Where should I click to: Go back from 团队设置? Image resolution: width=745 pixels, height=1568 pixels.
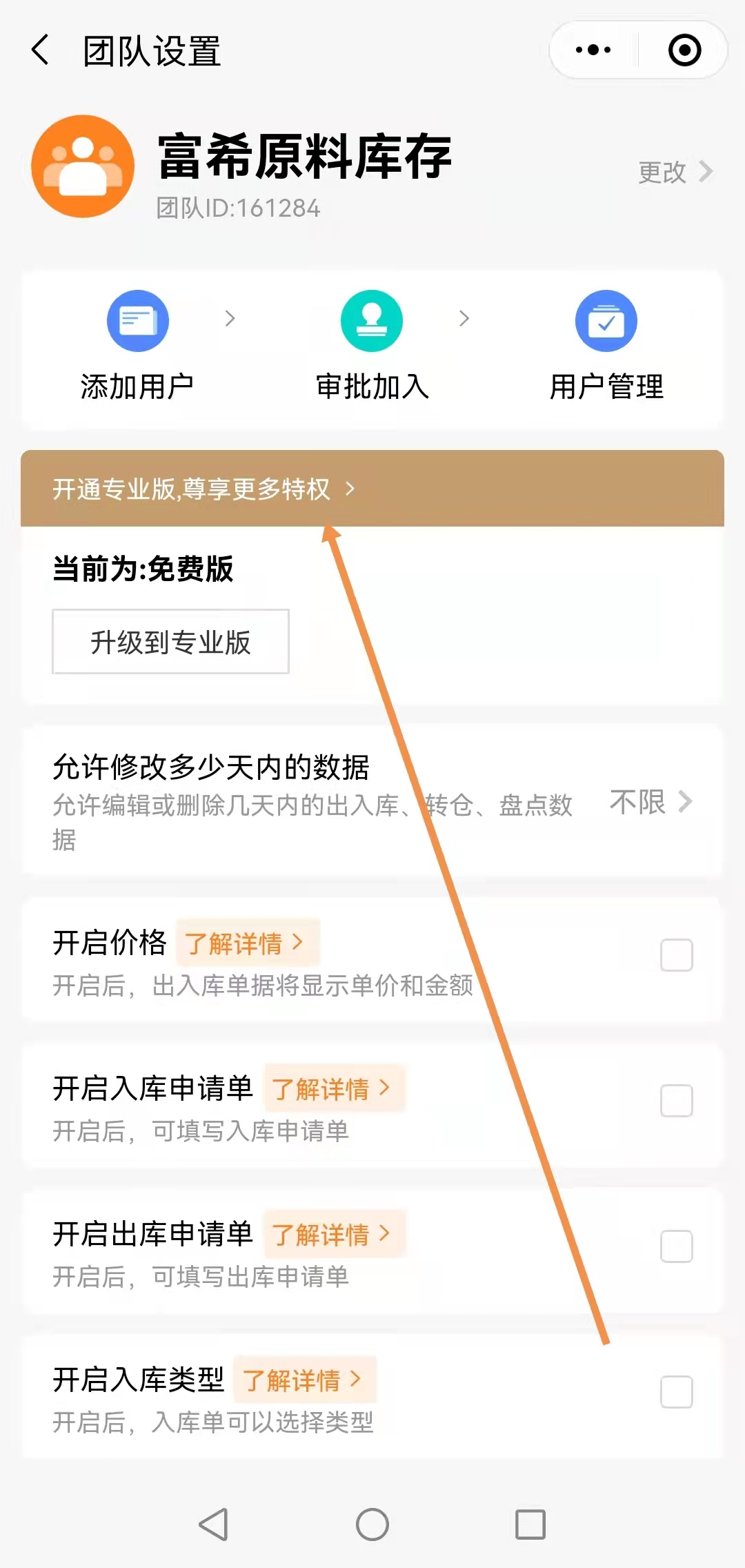41,50
